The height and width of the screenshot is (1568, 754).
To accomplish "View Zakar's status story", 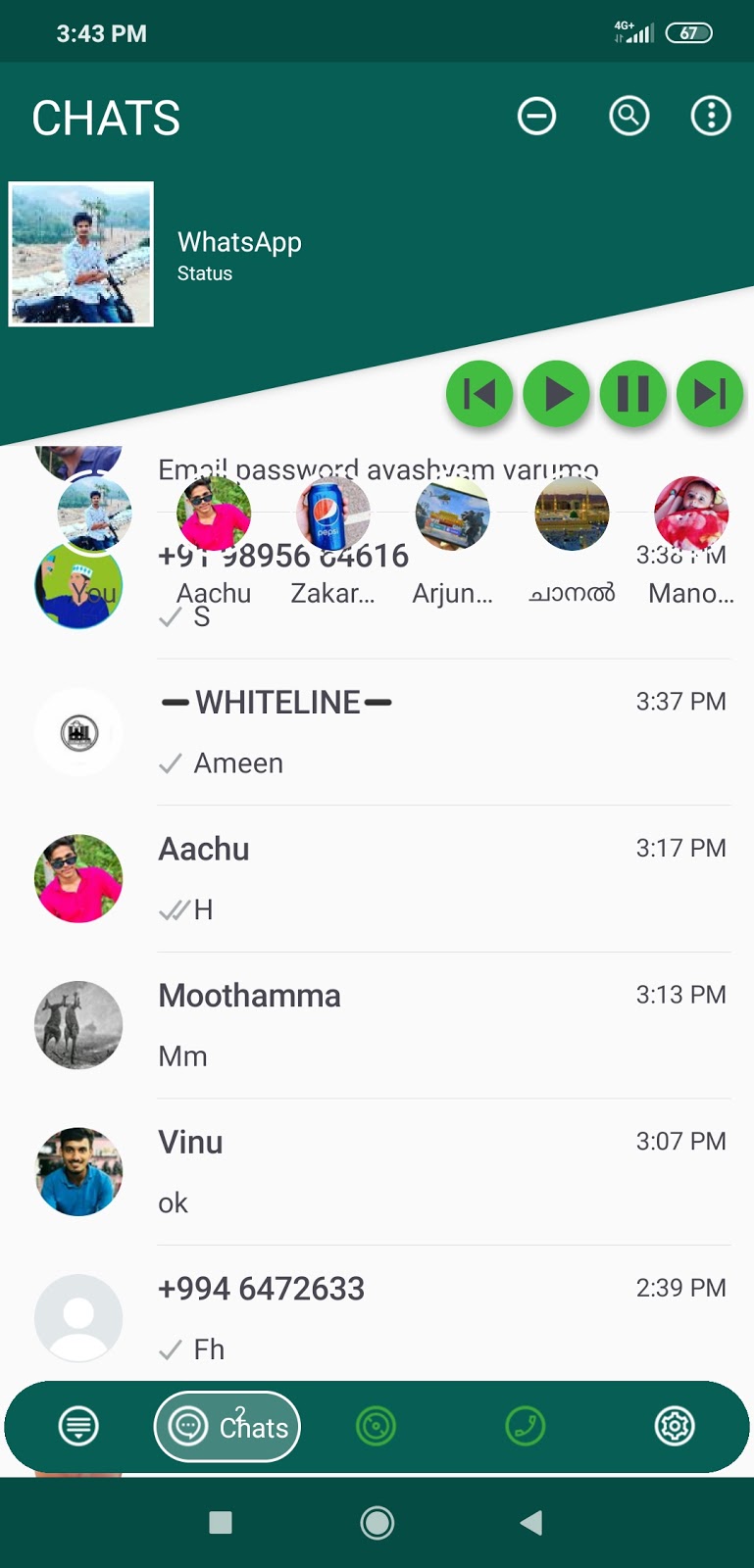I will [333, 514].
